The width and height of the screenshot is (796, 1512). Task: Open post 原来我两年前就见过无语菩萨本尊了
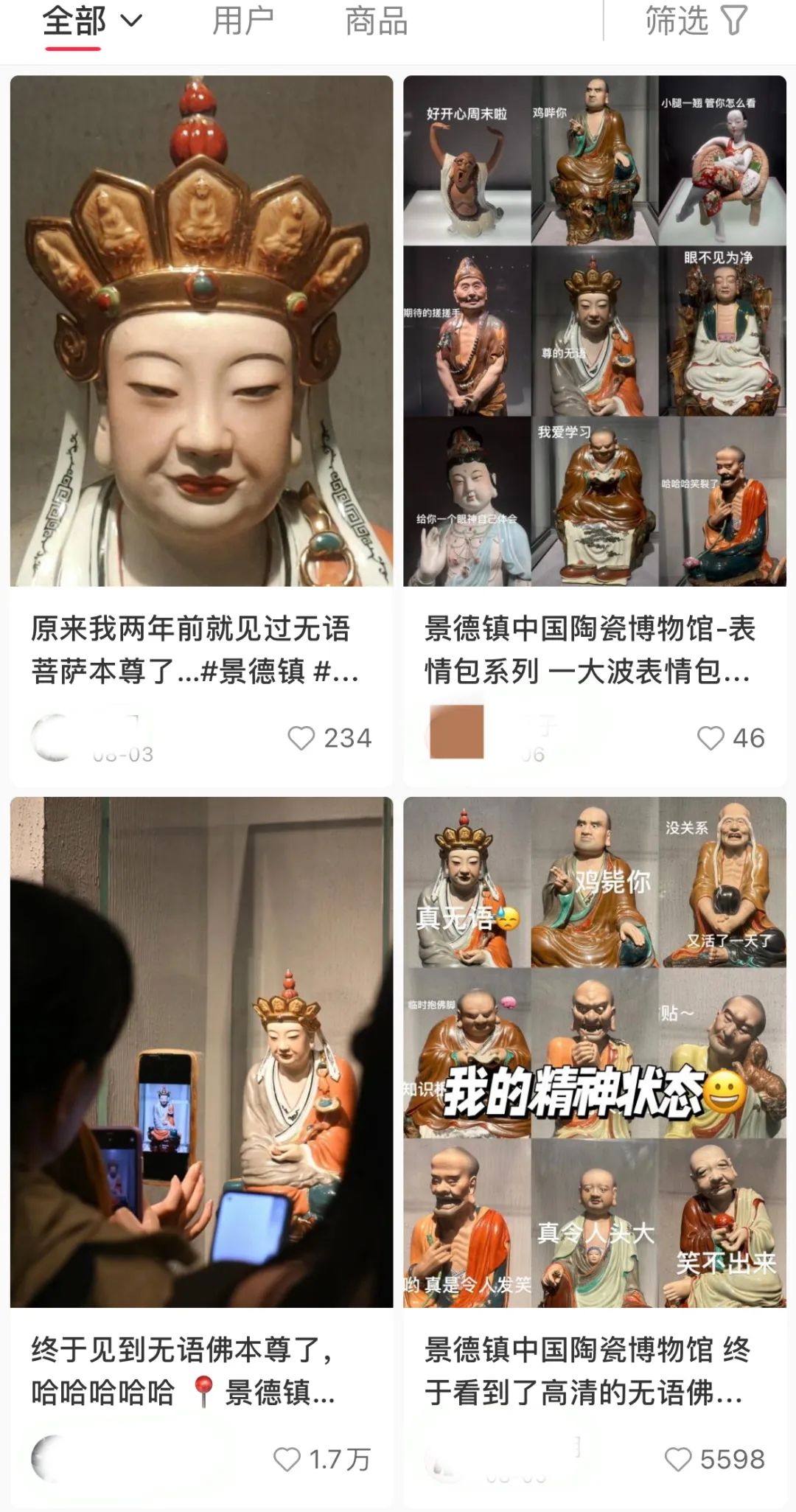click(x=201, y=332)
